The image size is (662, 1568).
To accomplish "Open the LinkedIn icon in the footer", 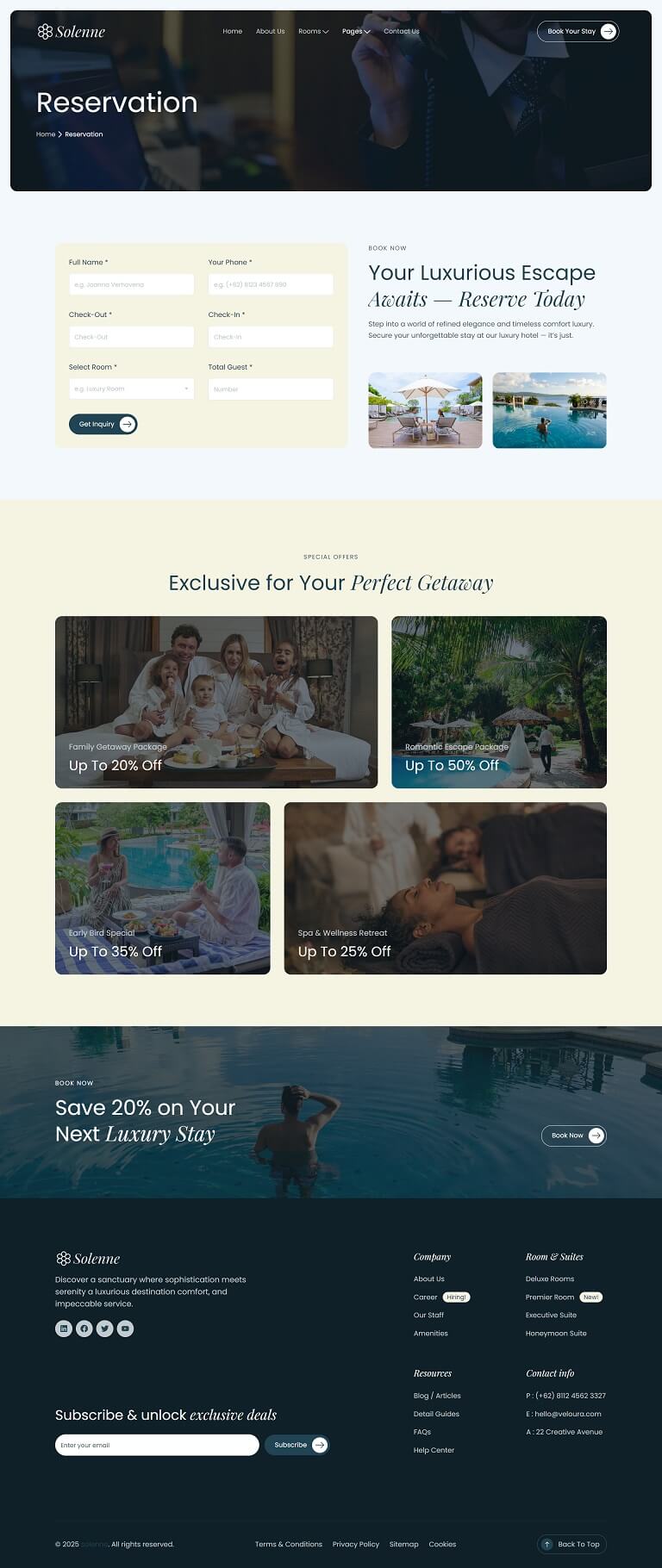I will click(64, 1328).
